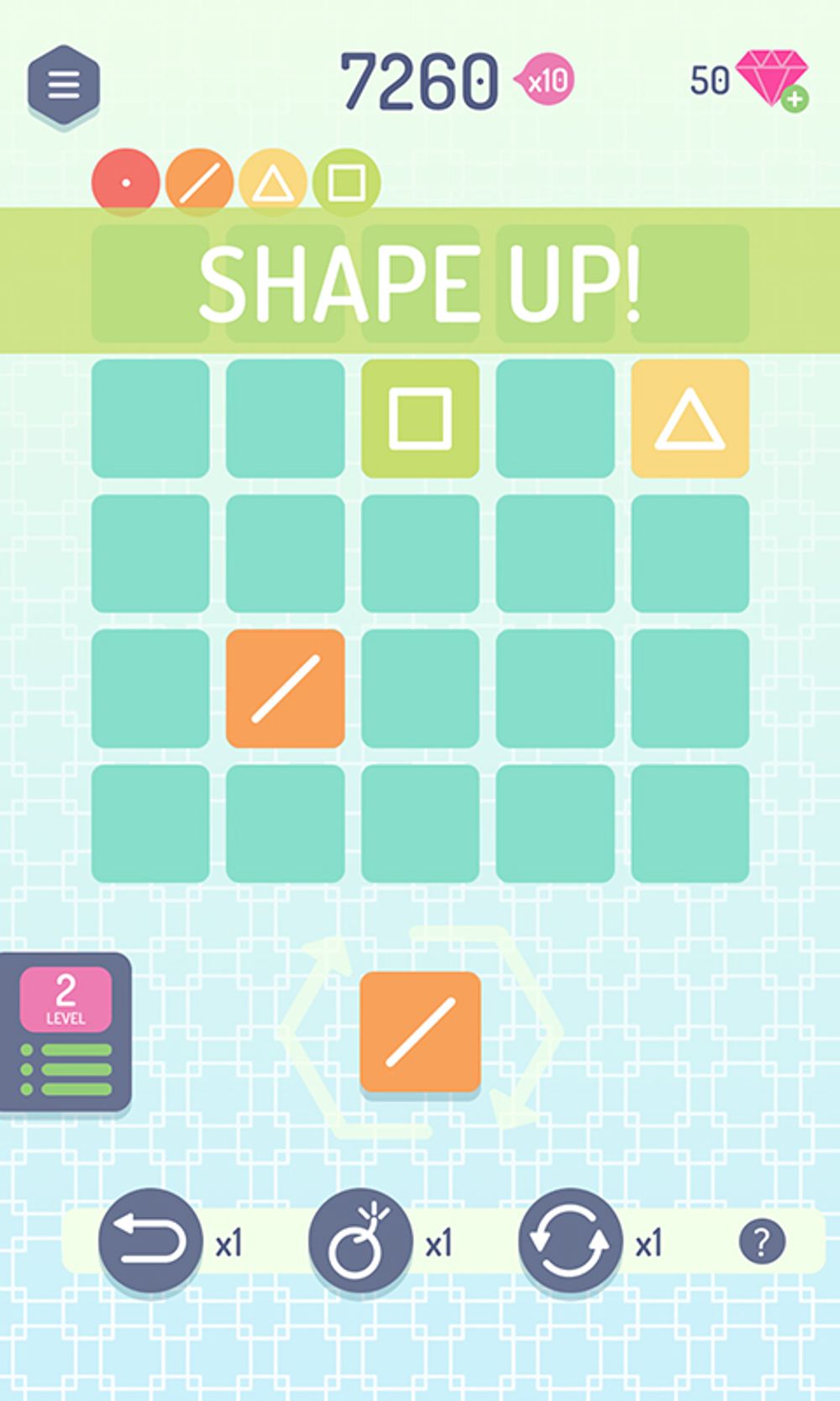
Task: Rotate the next orange line piece
Action: coord(420,1032)
